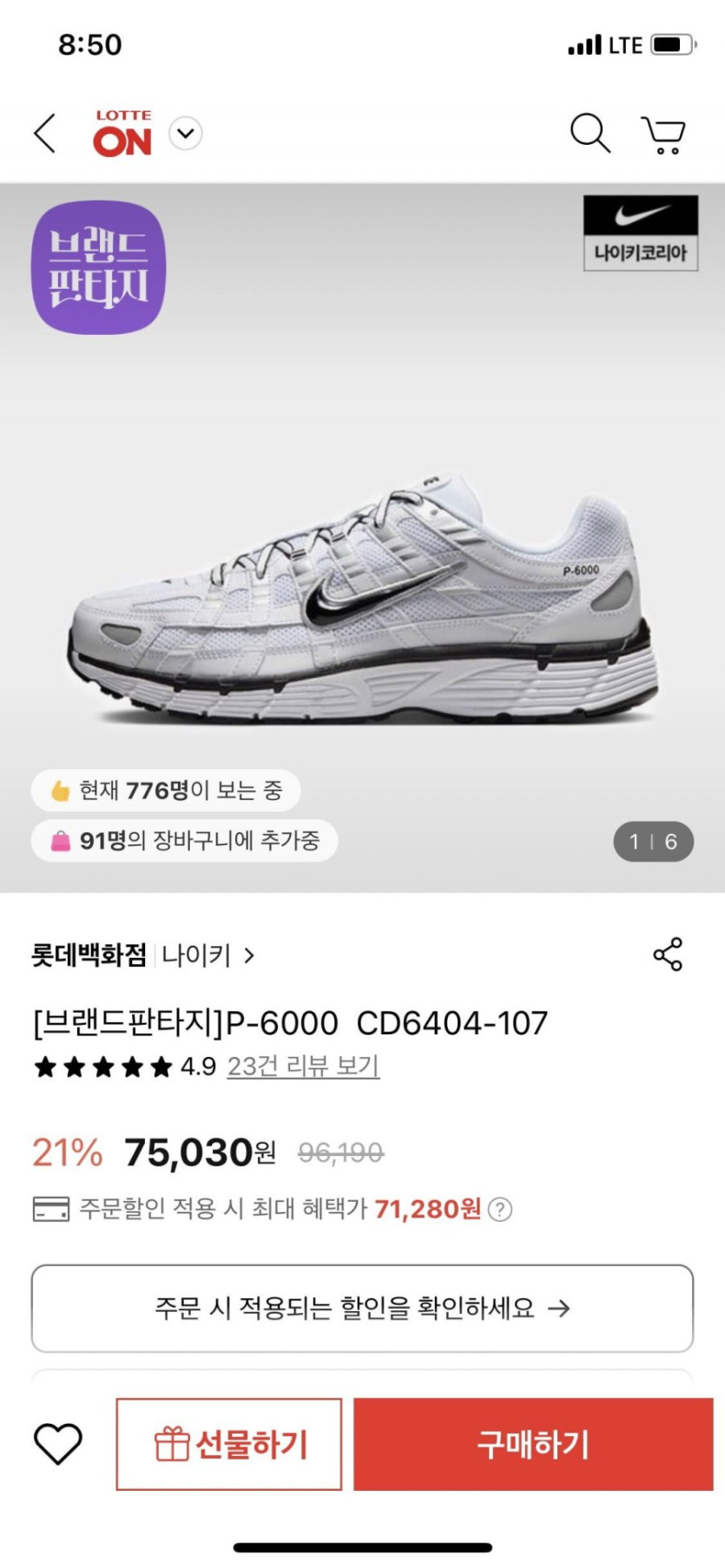Image resolution: width=725 pixels, height=1568 pixels.
Task: View the P-6000 sneaker product photo
Action: coord(362,599)
